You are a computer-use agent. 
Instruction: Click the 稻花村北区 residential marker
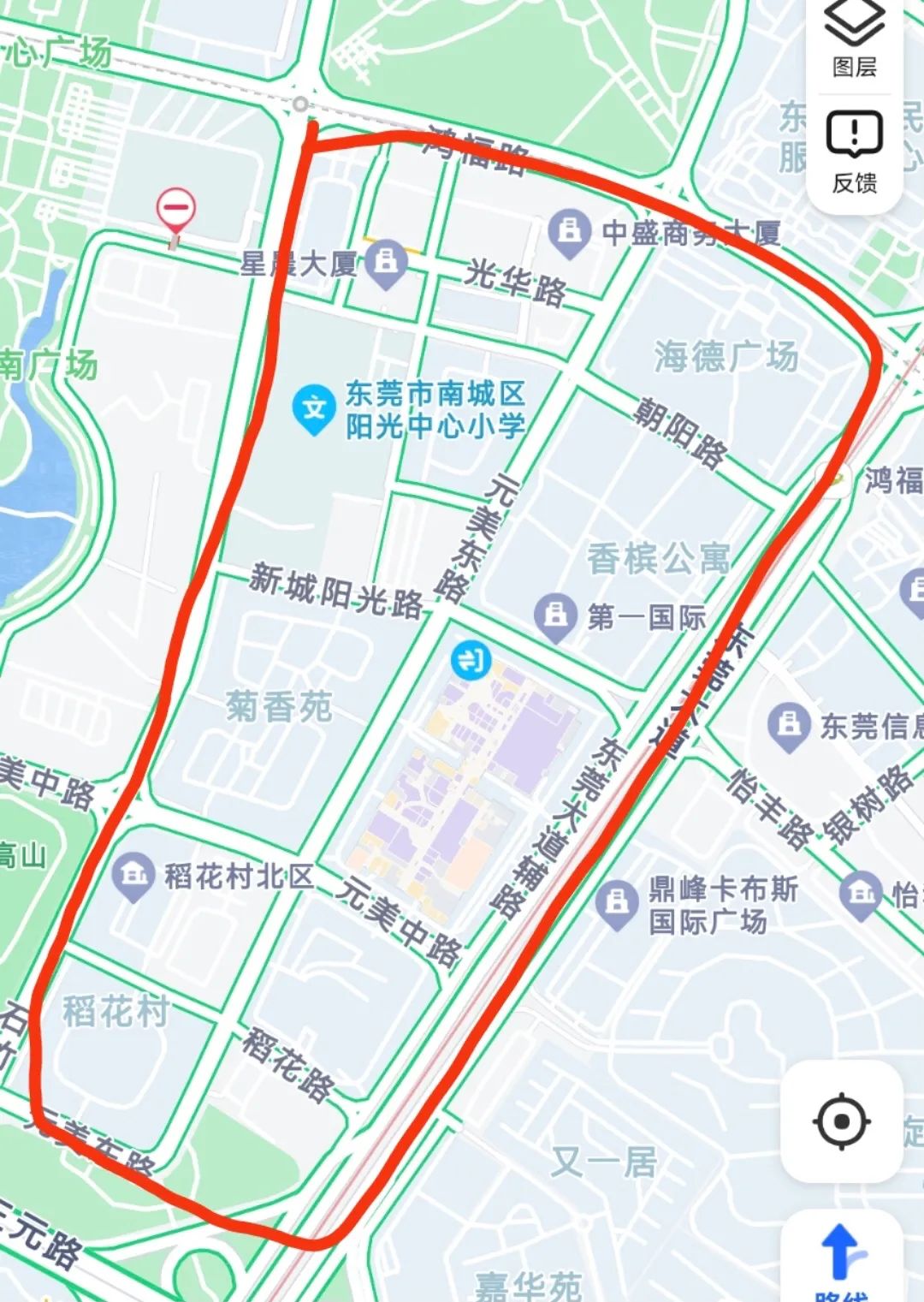(x=133, y=875)
